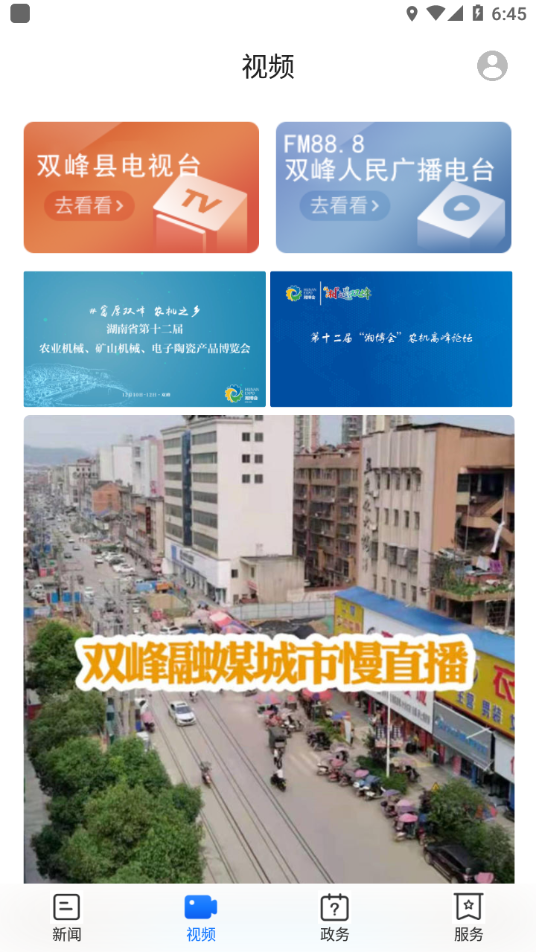Screen dimensions: 536x952
Task: Open the user profile avatar
Action: coord(492,66)
